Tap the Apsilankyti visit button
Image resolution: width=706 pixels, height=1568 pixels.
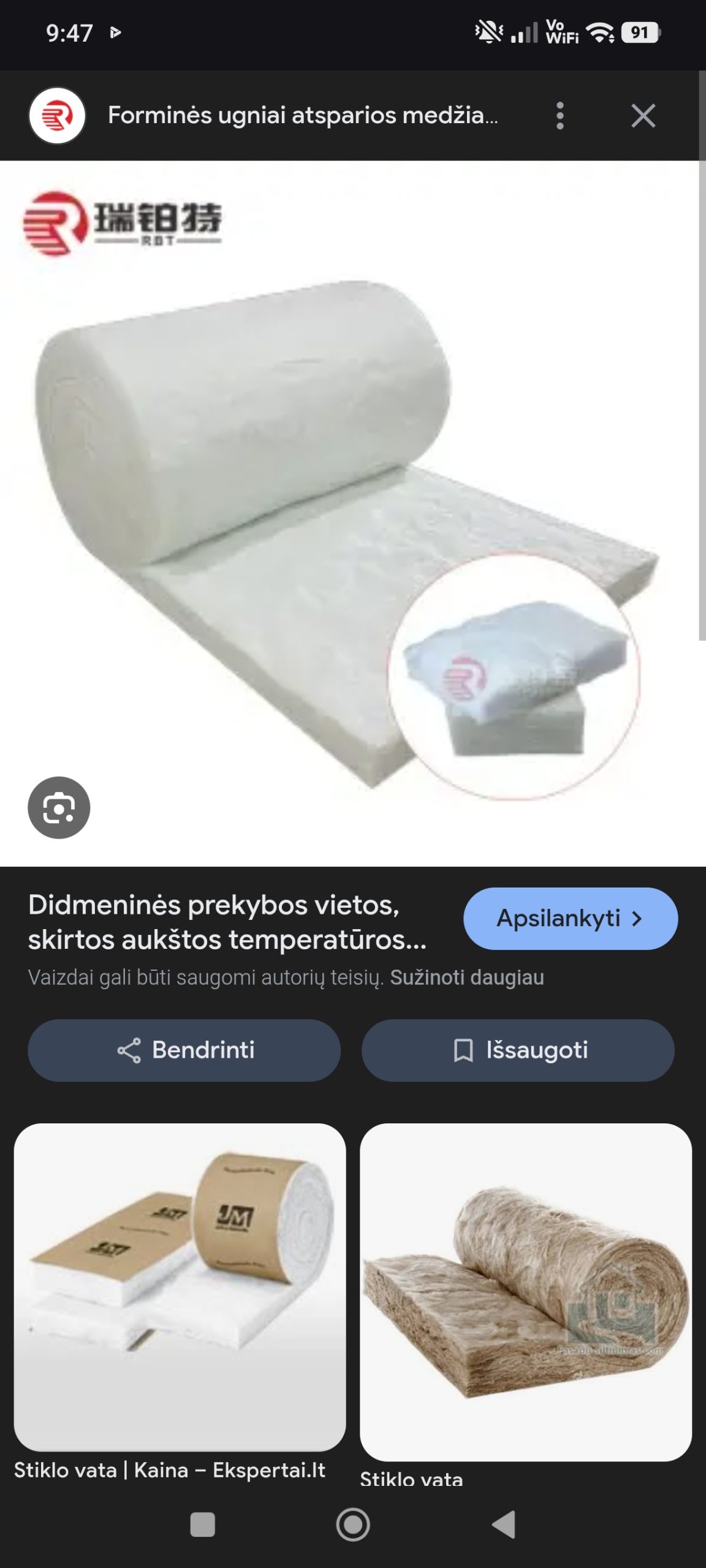[x=569, y=919]
